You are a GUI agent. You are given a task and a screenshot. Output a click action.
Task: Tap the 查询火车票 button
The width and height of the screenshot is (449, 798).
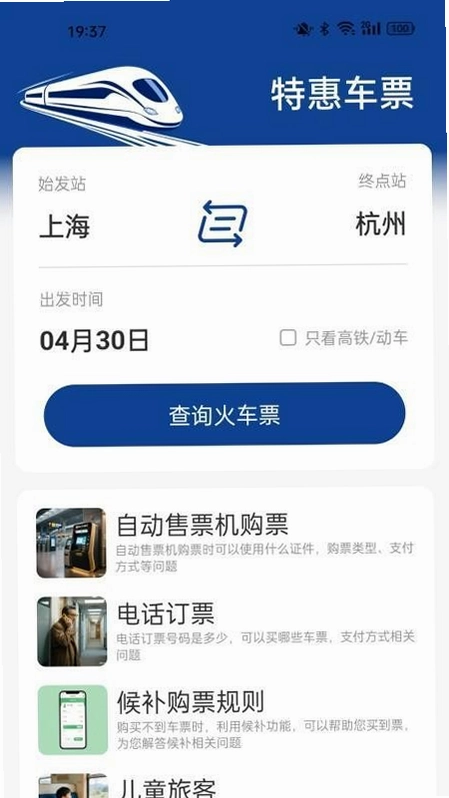pos(224,415)
